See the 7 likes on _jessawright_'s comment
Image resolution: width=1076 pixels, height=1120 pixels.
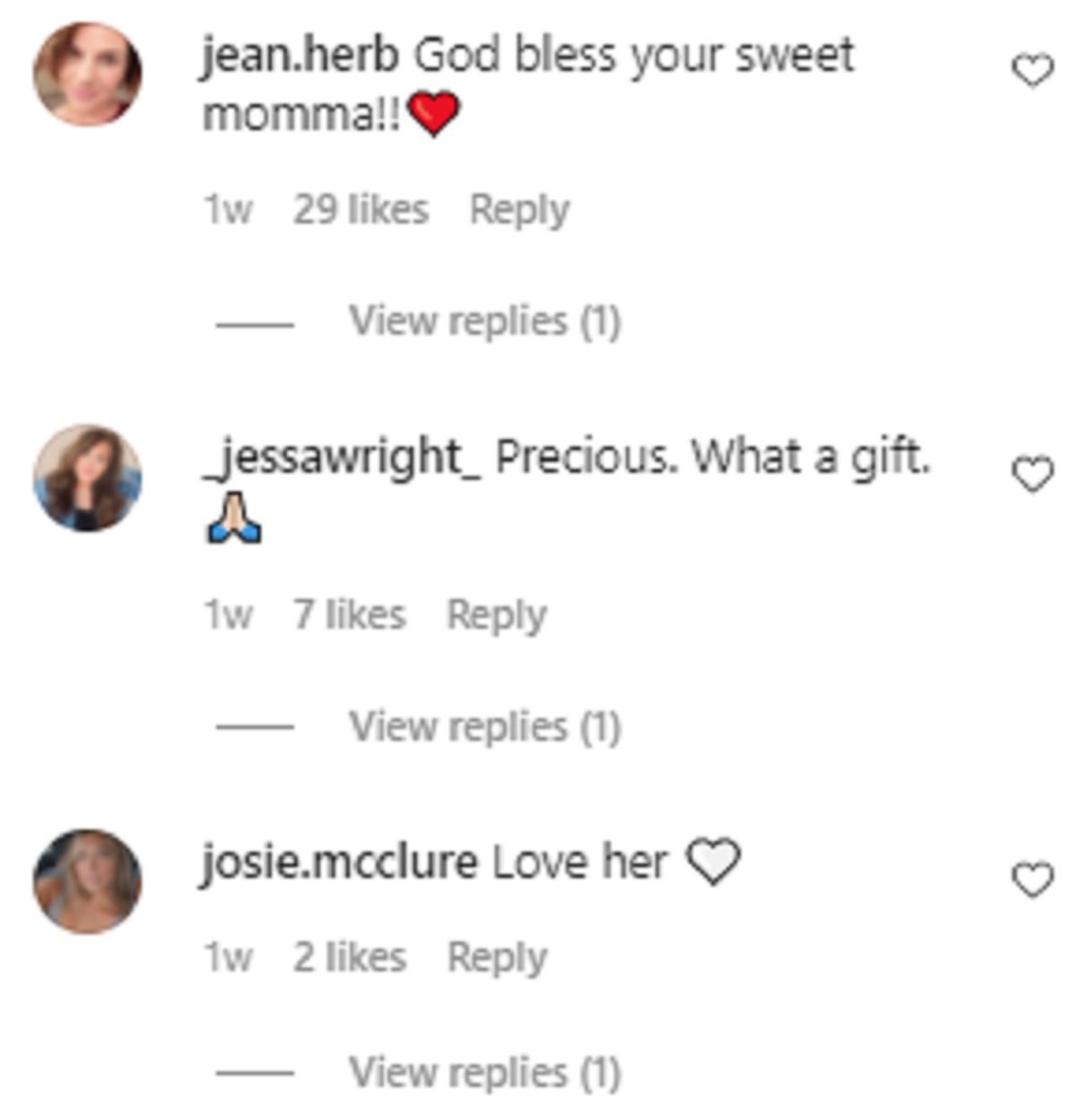[349, 615]
